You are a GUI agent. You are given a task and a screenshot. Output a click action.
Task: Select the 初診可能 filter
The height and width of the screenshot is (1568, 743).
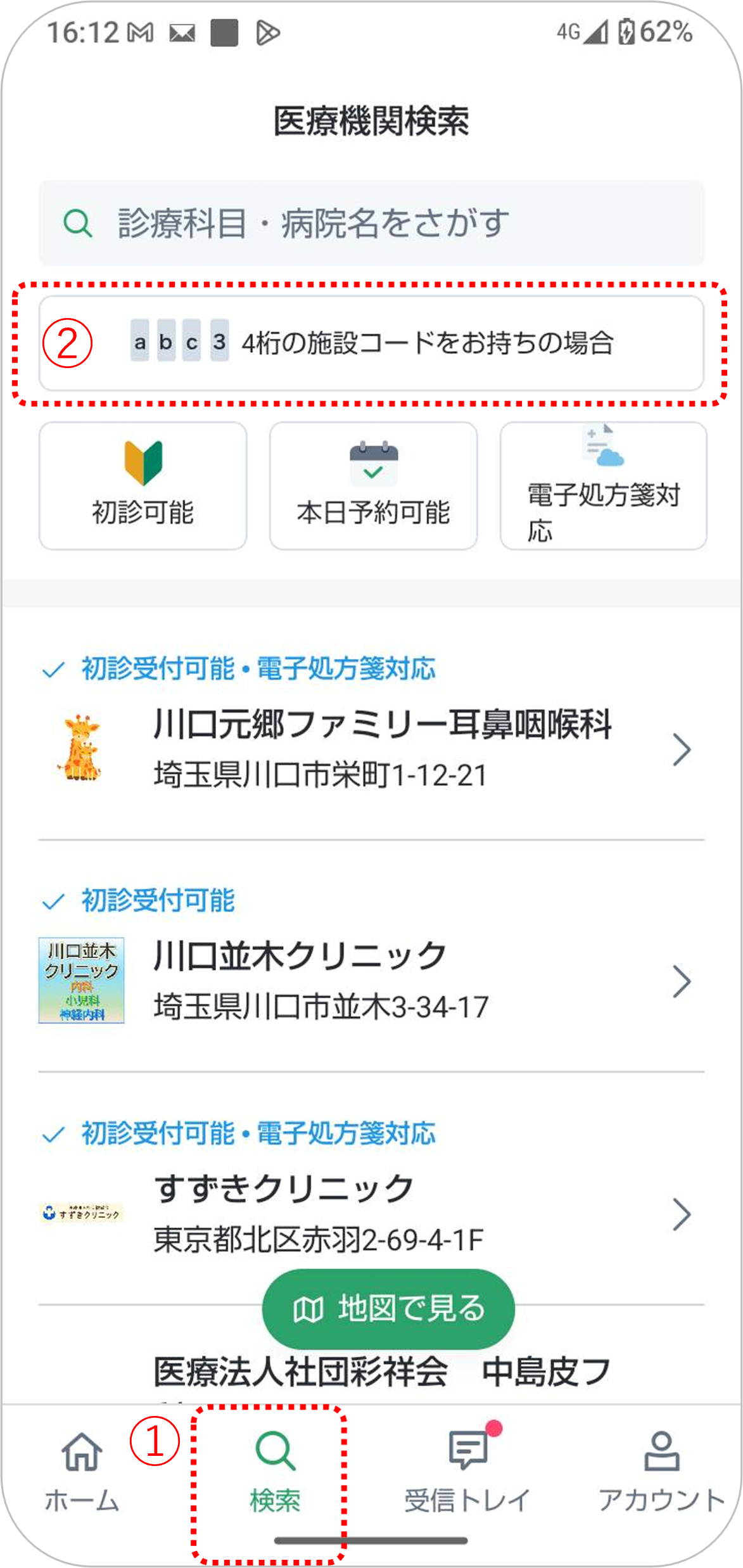[x=143, y=486]
